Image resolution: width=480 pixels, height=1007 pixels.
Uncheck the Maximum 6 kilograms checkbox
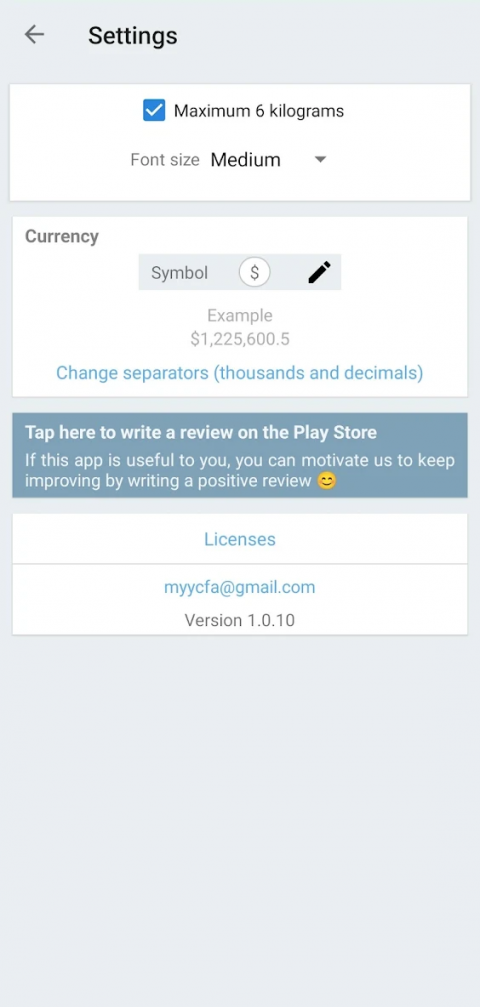pos(154,110)
